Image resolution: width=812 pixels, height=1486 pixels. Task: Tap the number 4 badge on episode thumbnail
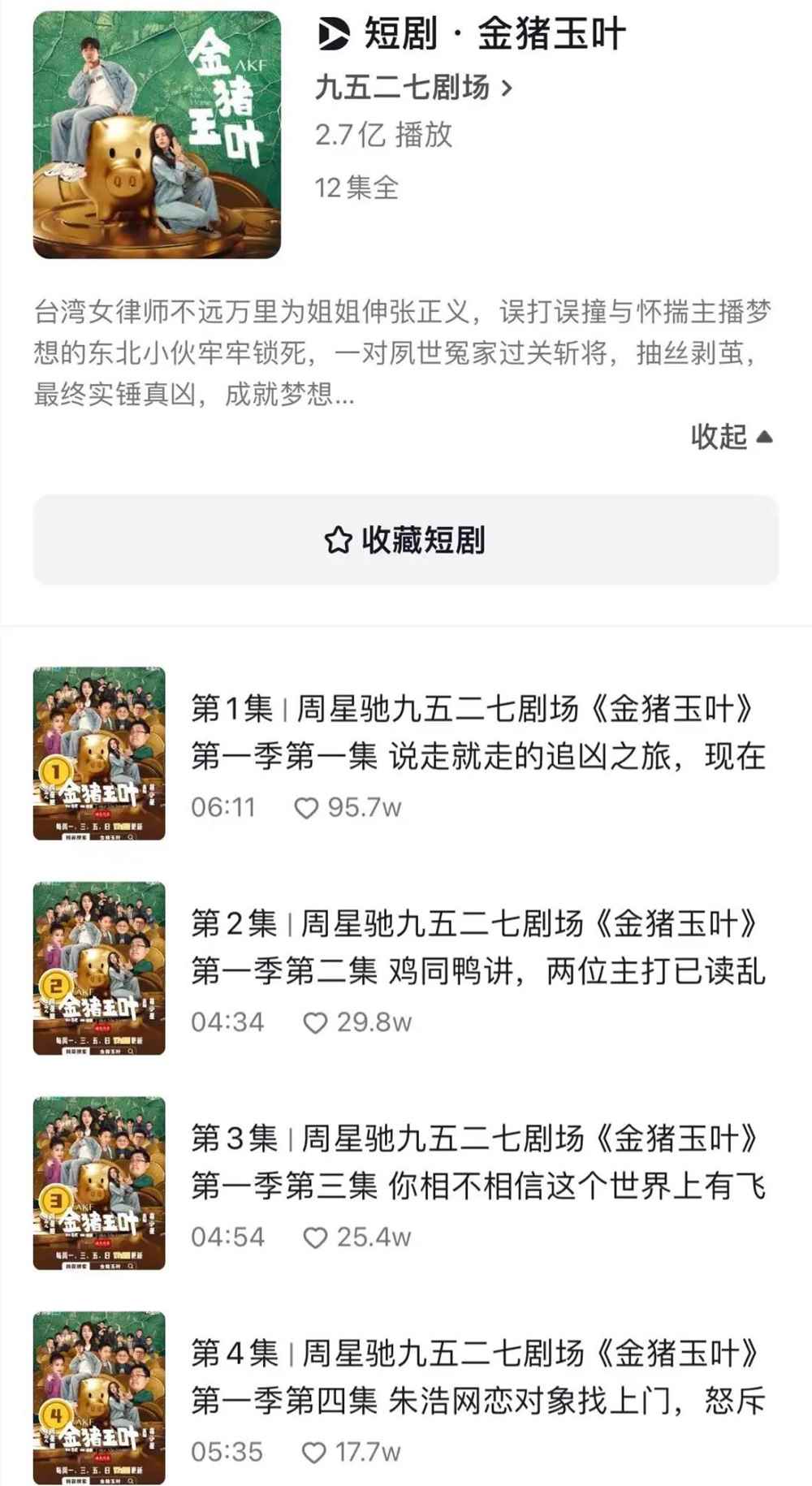[x=57, y=1413]
